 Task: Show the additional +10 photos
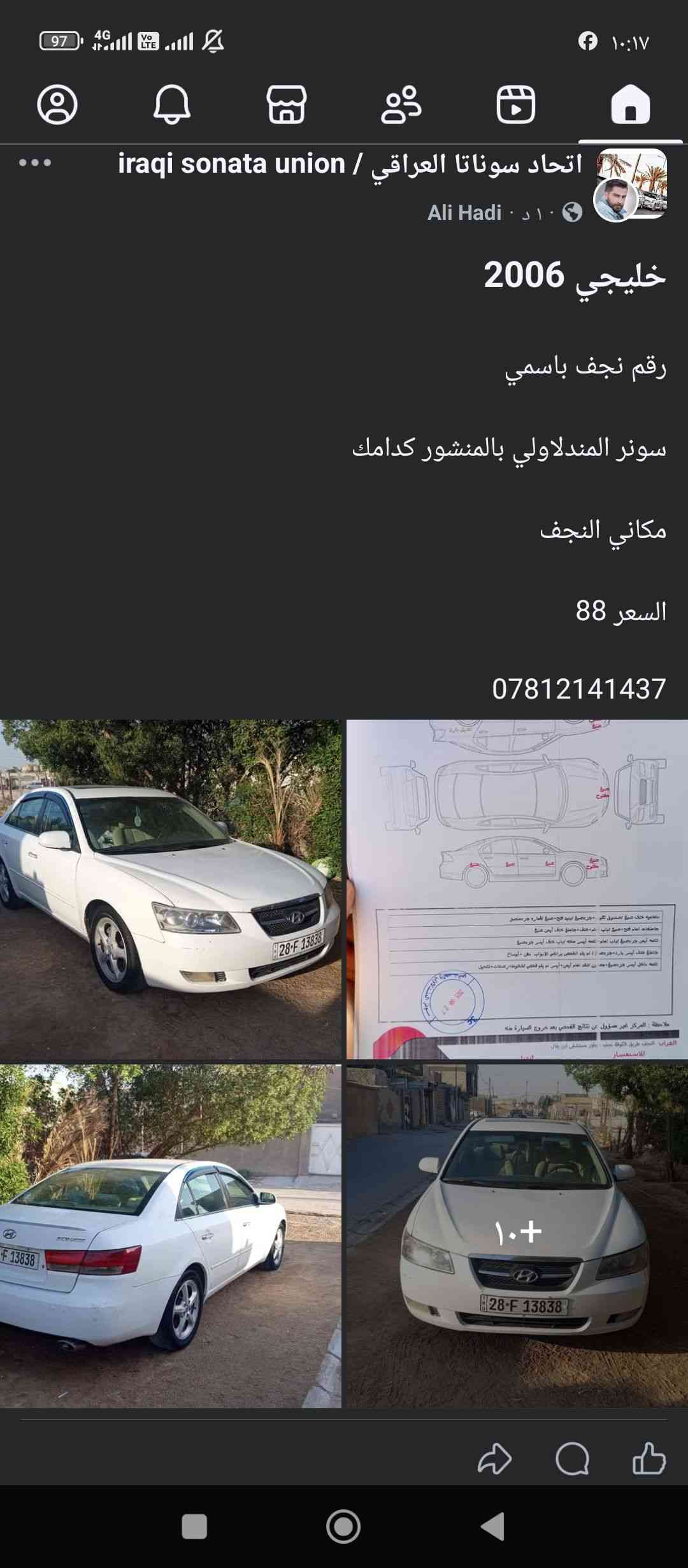[517, 1235]
